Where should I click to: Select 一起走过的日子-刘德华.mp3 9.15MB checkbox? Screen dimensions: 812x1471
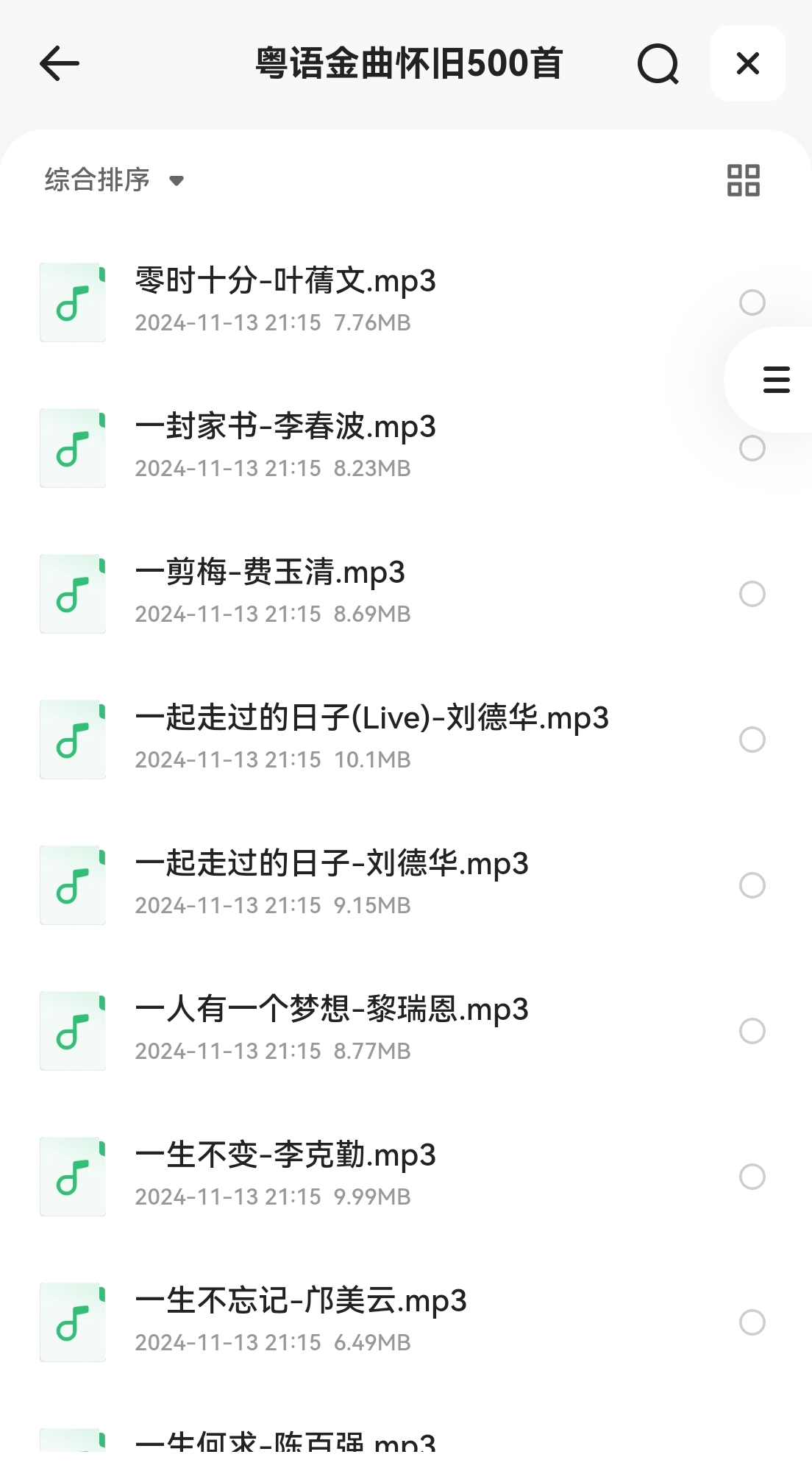pos(752,885)
